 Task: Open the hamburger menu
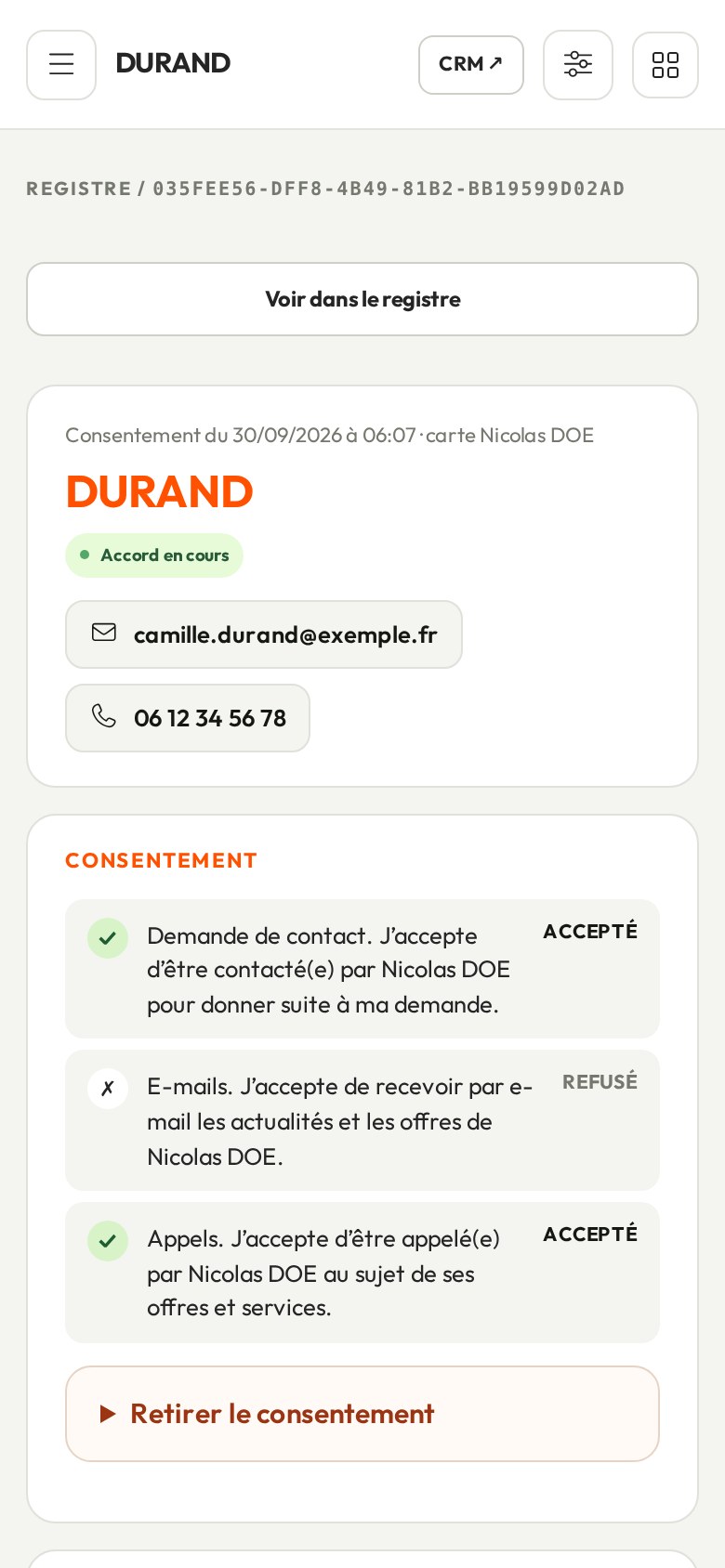pyautogui.click(x=61, y=65)
